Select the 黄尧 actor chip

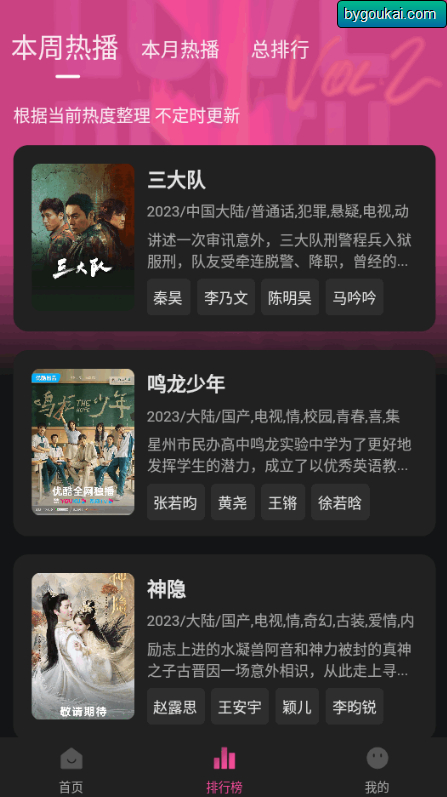[232, 502]
